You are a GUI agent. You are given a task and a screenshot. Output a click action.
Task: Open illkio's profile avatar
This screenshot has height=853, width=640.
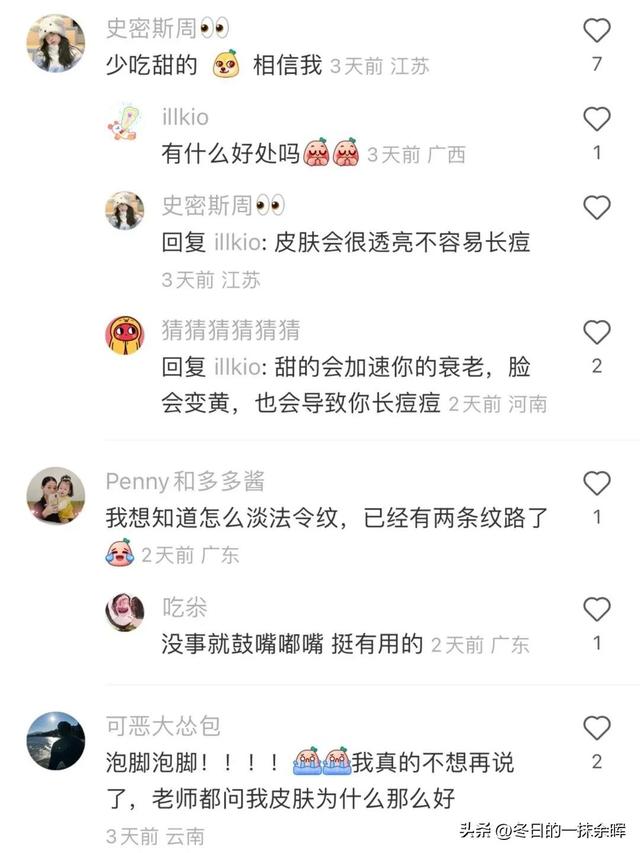(x=125, y=121)
